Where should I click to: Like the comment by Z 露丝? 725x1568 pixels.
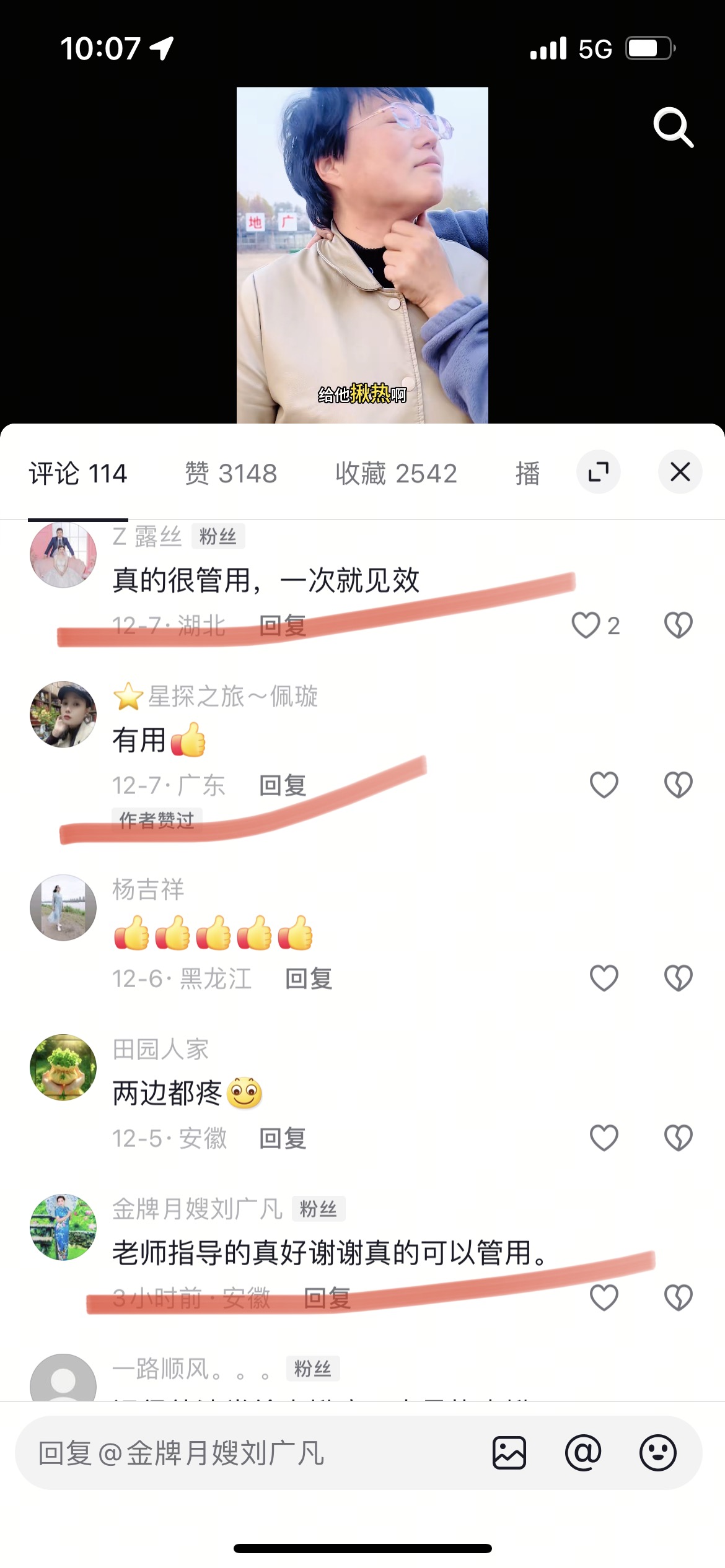tap(586, 625)
